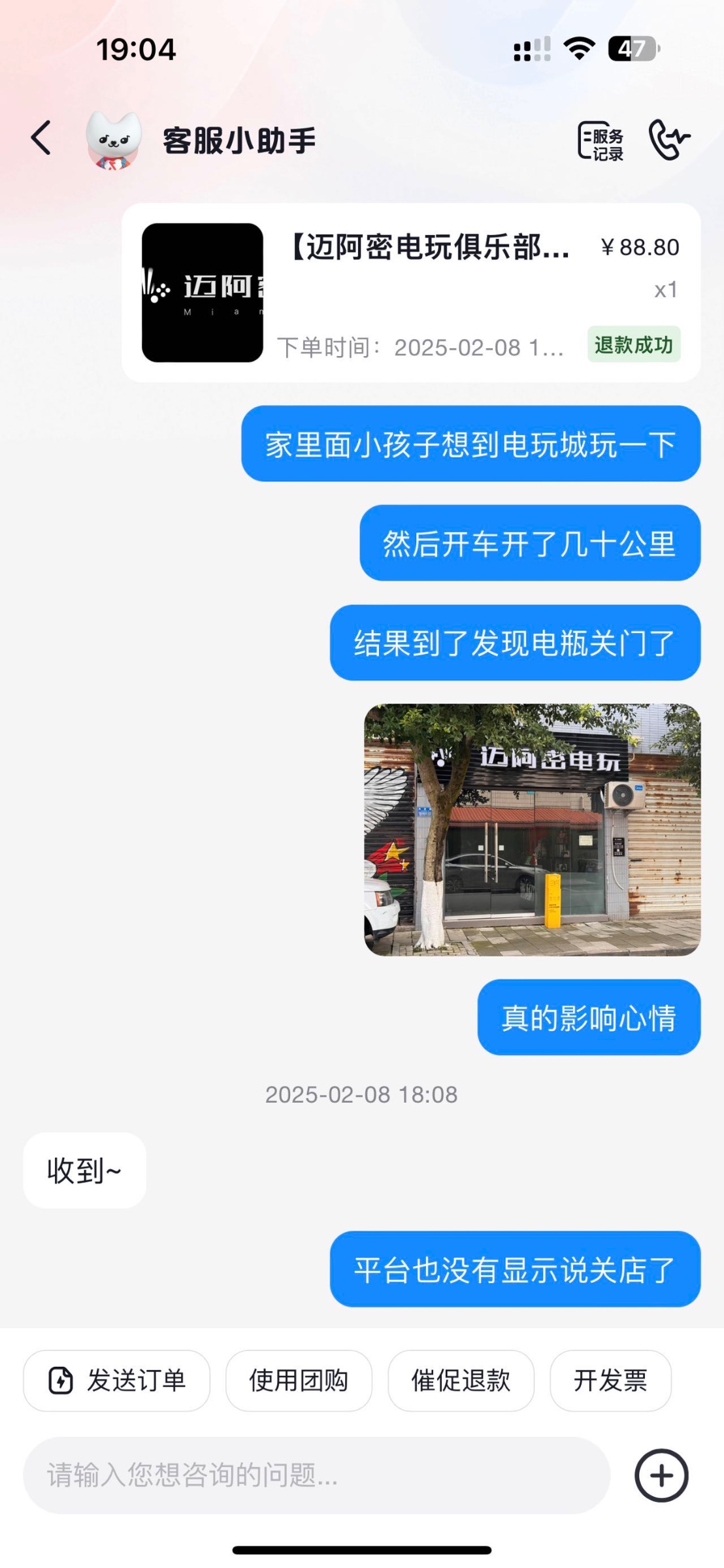Open the plus attachment menu

[661, 1475]
